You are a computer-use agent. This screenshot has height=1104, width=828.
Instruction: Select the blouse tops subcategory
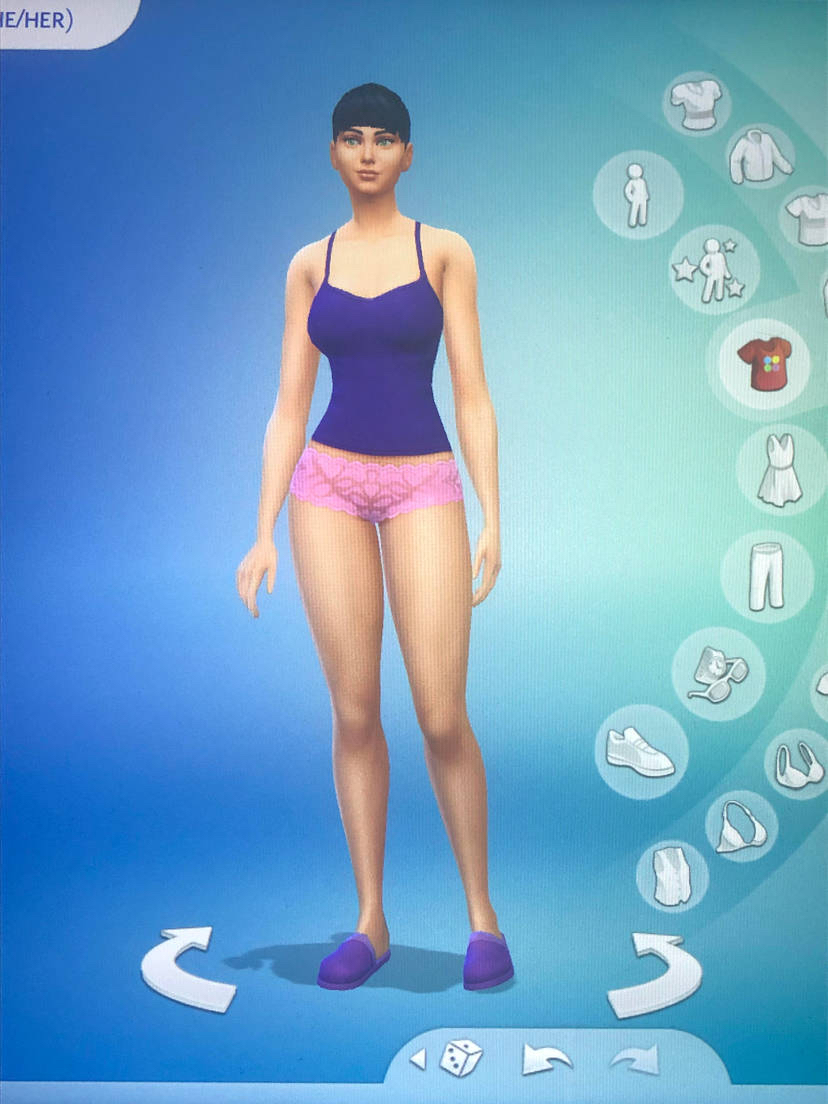(x=695, y=102)
